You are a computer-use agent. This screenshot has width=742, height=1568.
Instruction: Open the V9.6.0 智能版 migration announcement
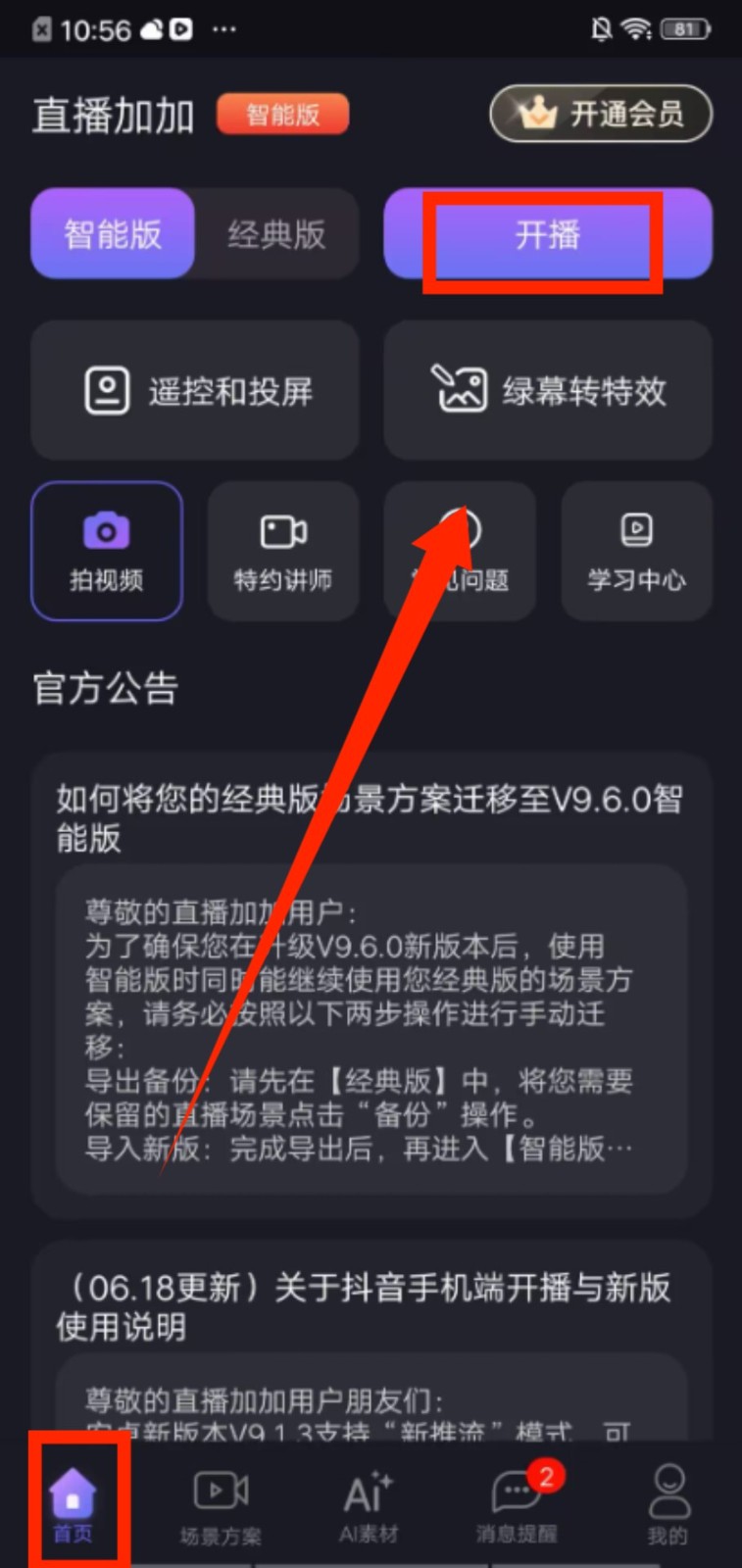coord(371,818)
